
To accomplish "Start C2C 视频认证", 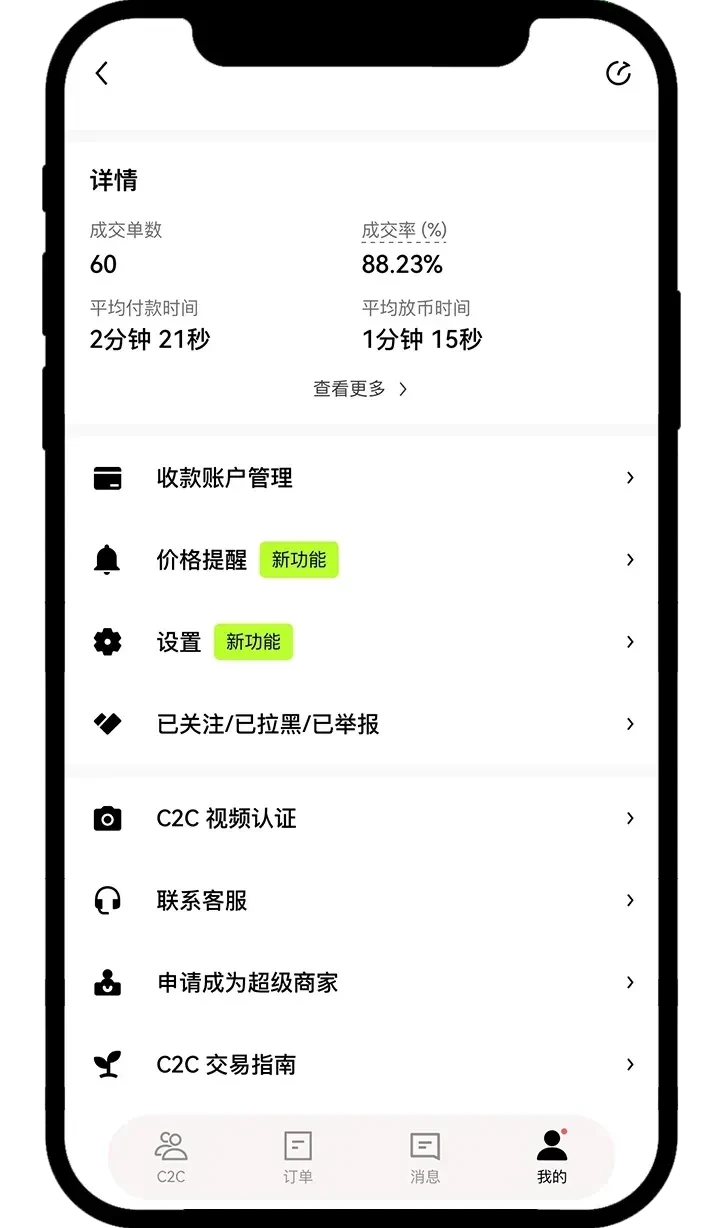I will coord(360,819).
